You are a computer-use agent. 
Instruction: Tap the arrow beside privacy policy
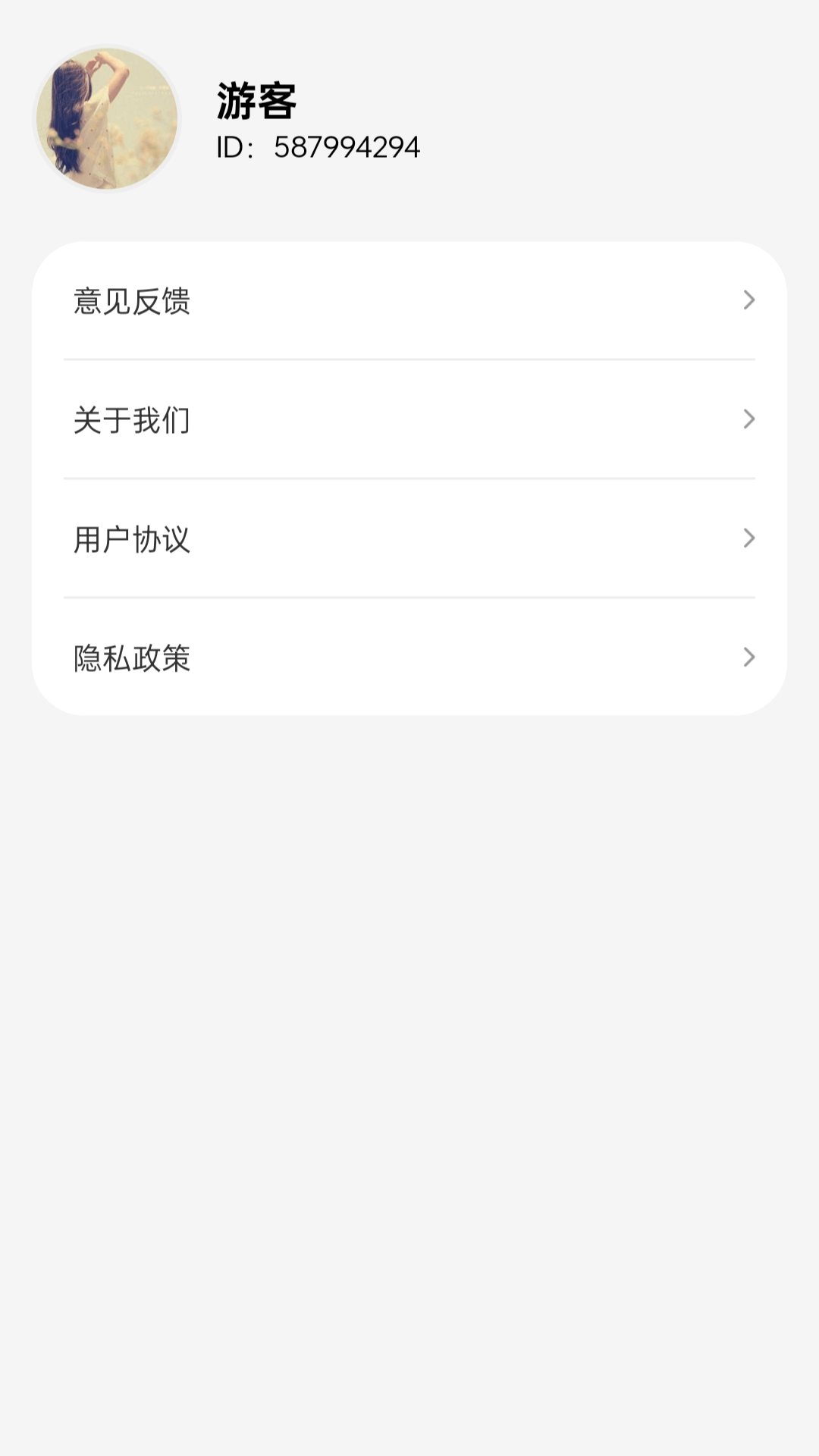click(749, 658)
